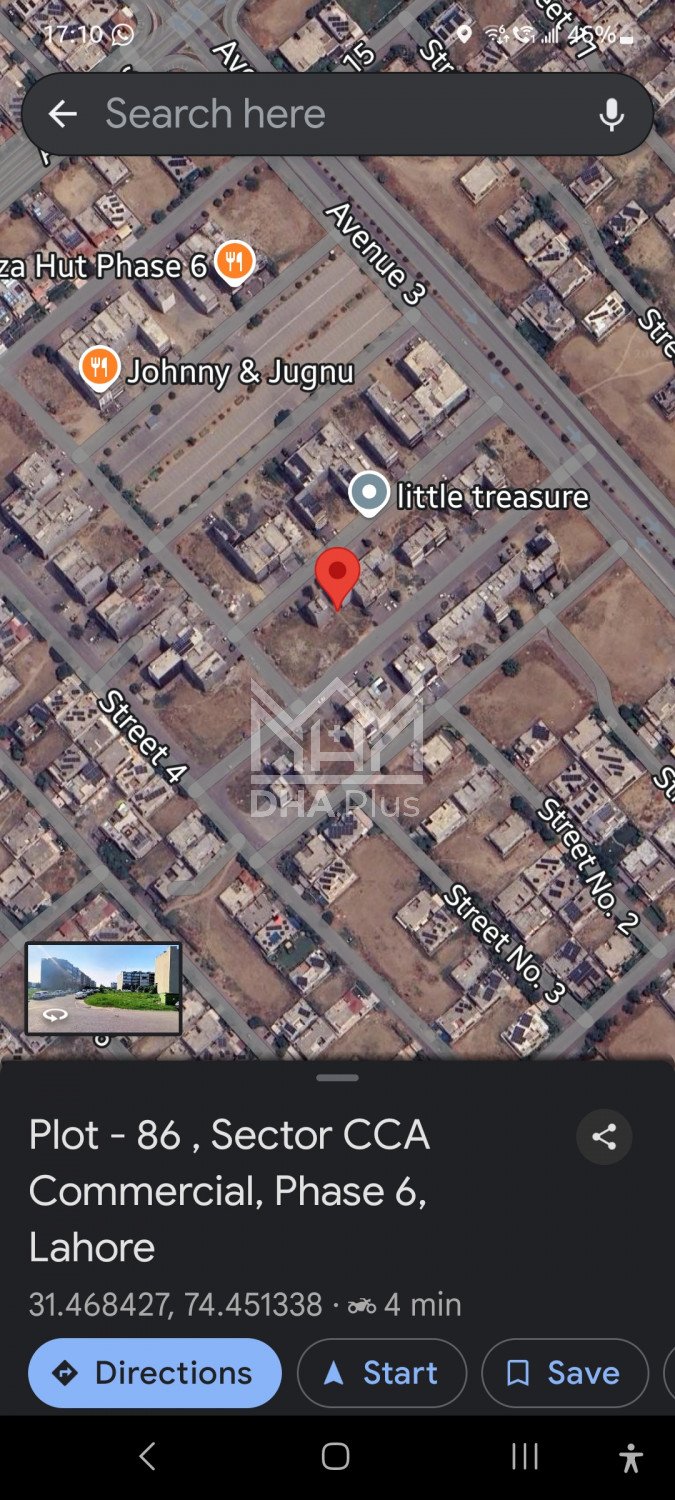Expand the place details sheet handle
The height and width of the screenshot is (1500, 675).
point(337,1078)
